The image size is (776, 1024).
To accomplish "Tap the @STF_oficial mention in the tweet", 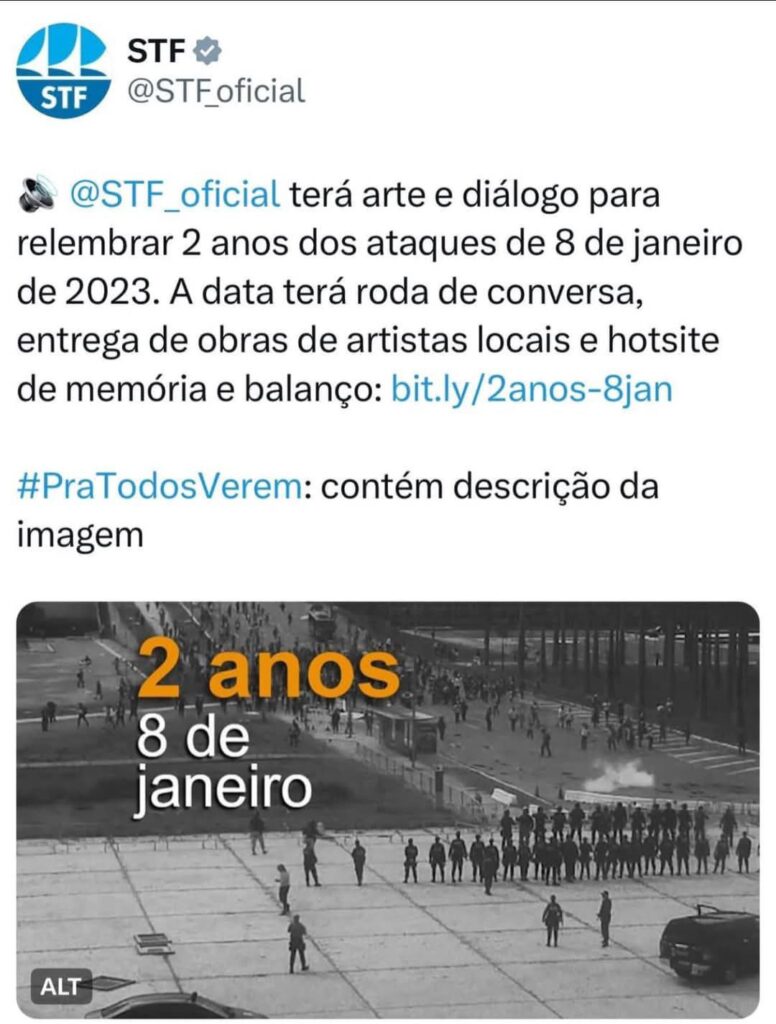I will (174, 193).
